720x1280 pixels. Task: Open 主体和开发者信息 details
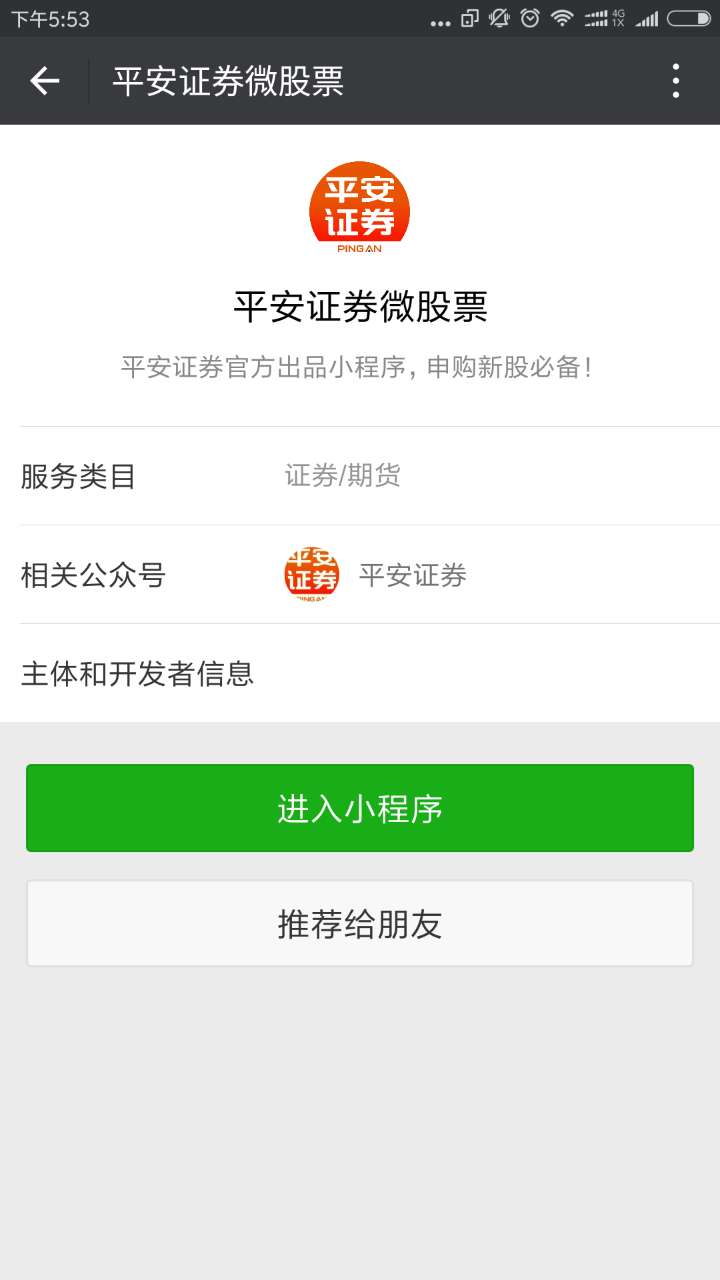(137, 673)
